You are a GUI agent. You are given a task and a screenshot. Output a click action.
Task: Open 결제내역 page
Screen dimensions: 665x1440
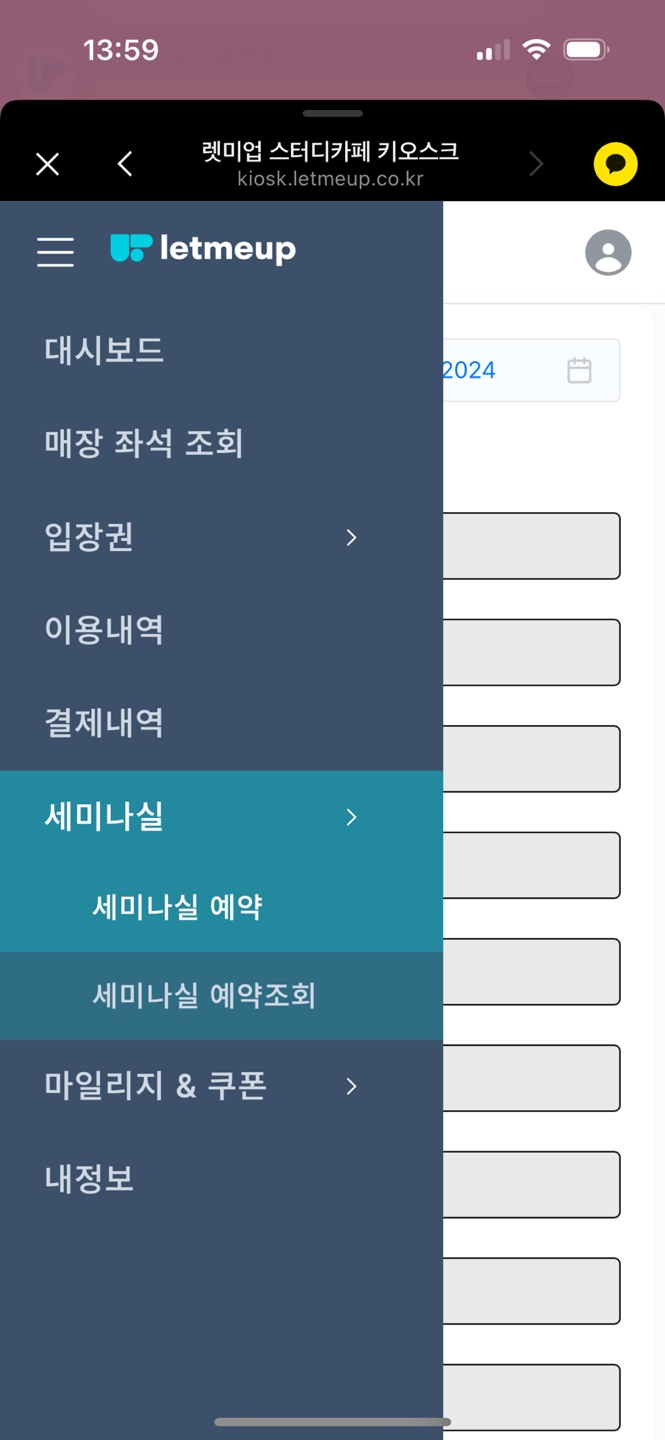click(104, 723)
